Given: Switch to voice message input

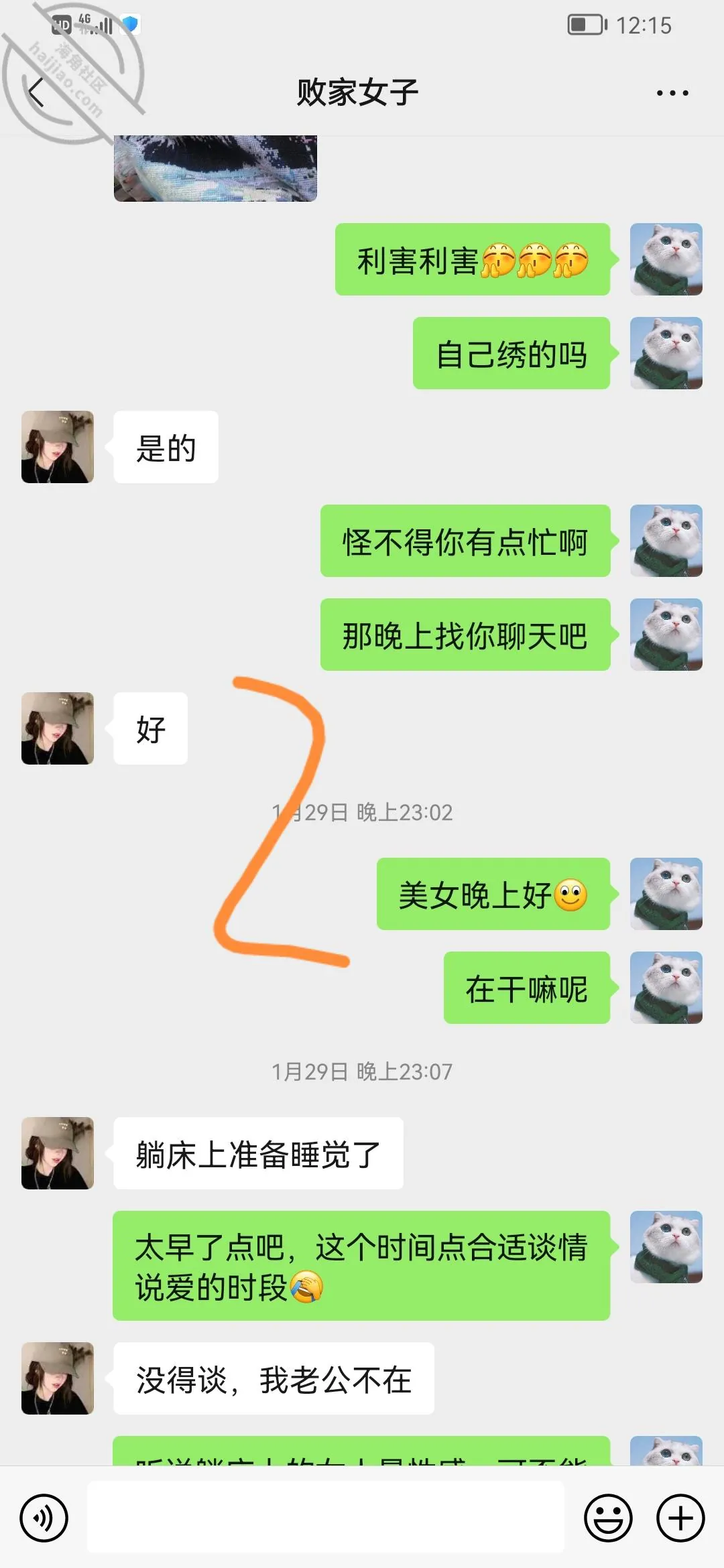Looking at the screenshot, I should coord(44,1518).
